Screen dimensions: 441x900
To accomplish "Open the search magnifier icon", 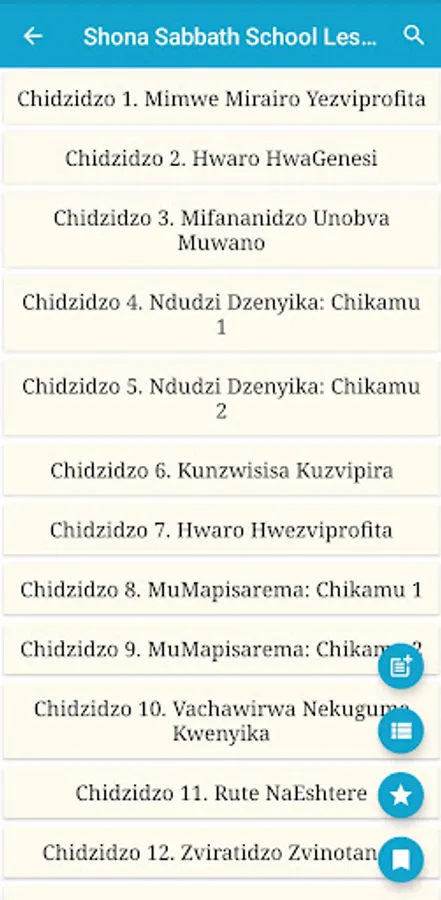I will pos(413,36).
